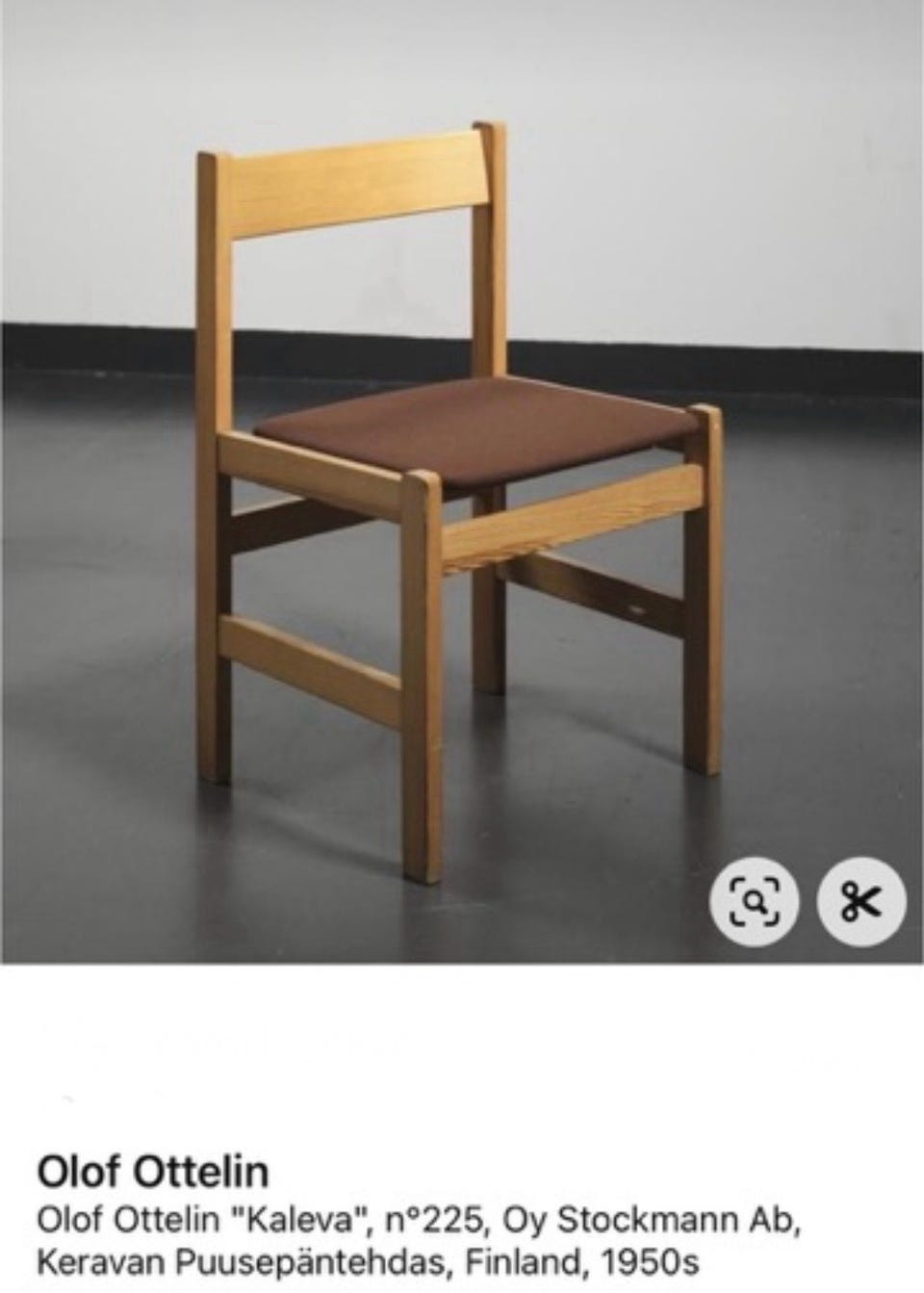This screenshot has height=1293, width=924.
Task: Open visual search lens icon on the chair image
Action: coord(755,903)
